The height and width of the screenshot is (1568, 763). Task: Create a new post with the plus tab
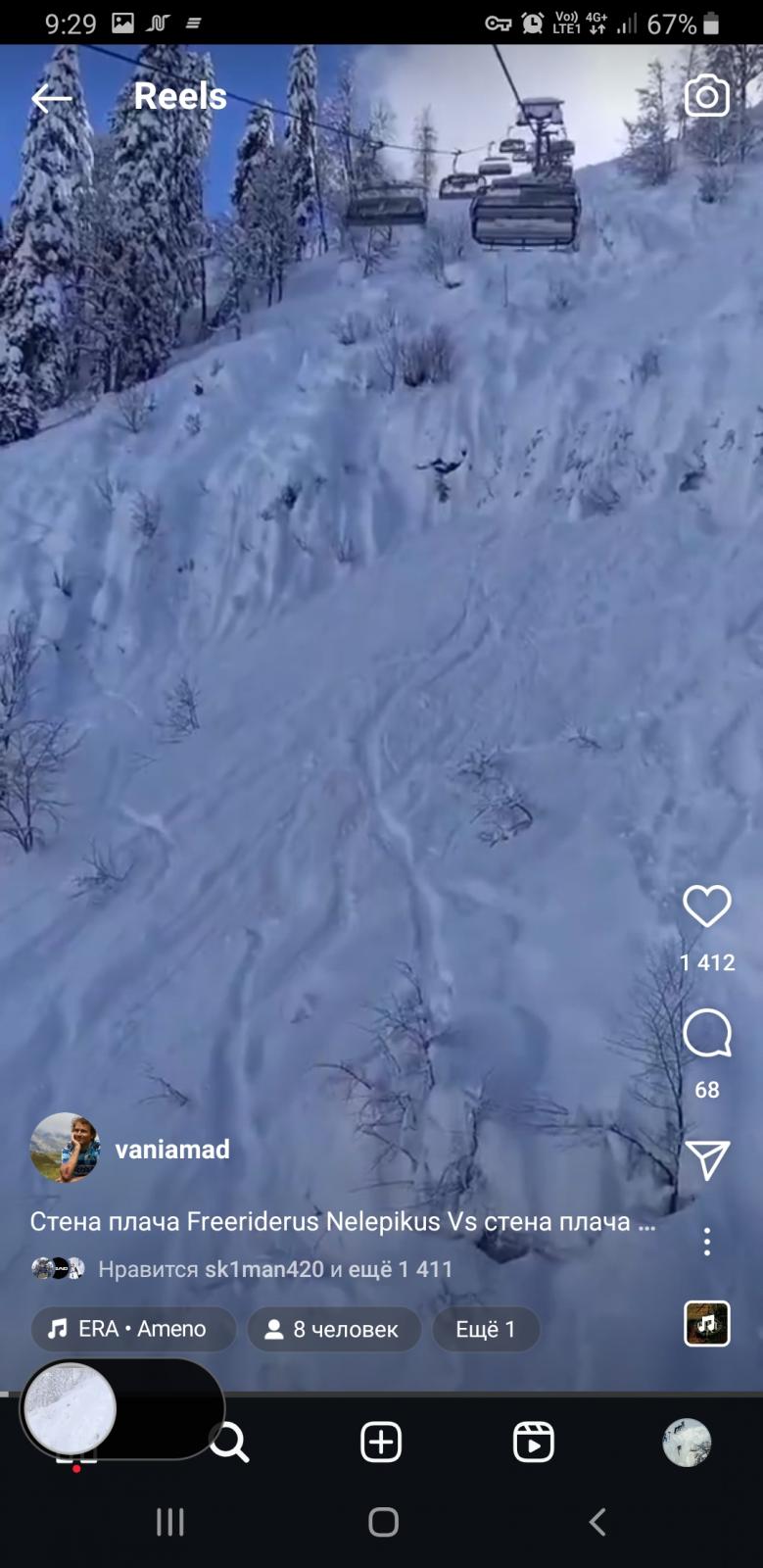pyautogui.click(x=381, y=1443)
